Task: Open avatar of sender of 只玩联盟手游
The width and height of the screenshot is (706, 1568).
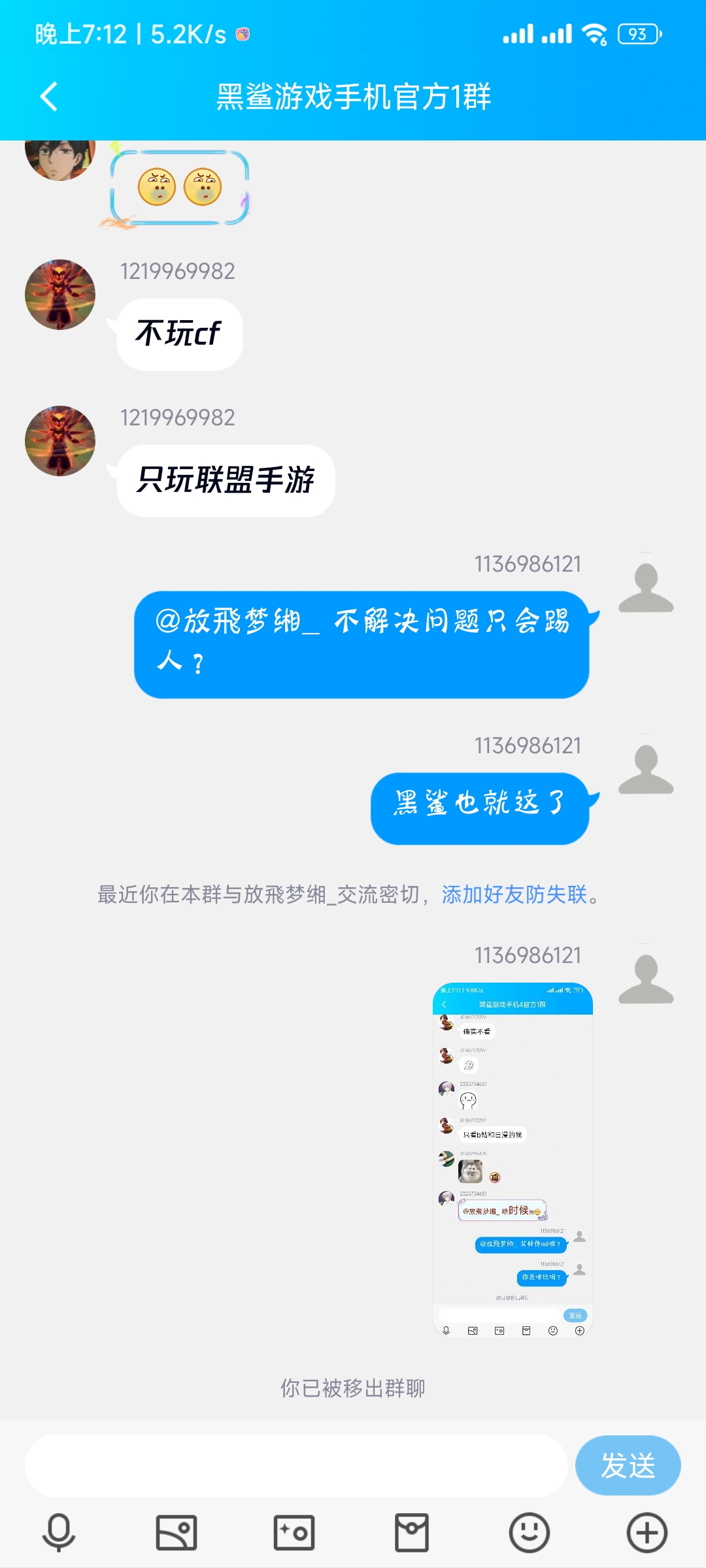Action: point(60,441)
